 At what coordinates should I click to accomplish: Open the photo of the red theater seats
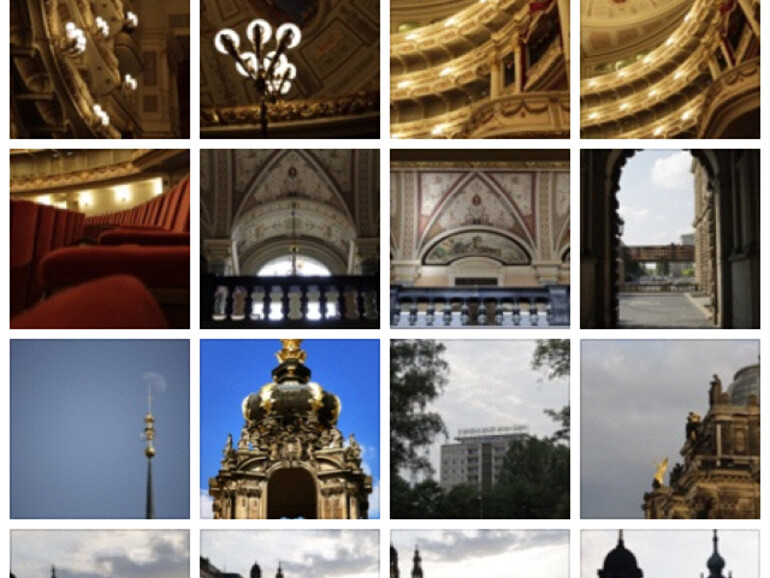tap(99, 238)
